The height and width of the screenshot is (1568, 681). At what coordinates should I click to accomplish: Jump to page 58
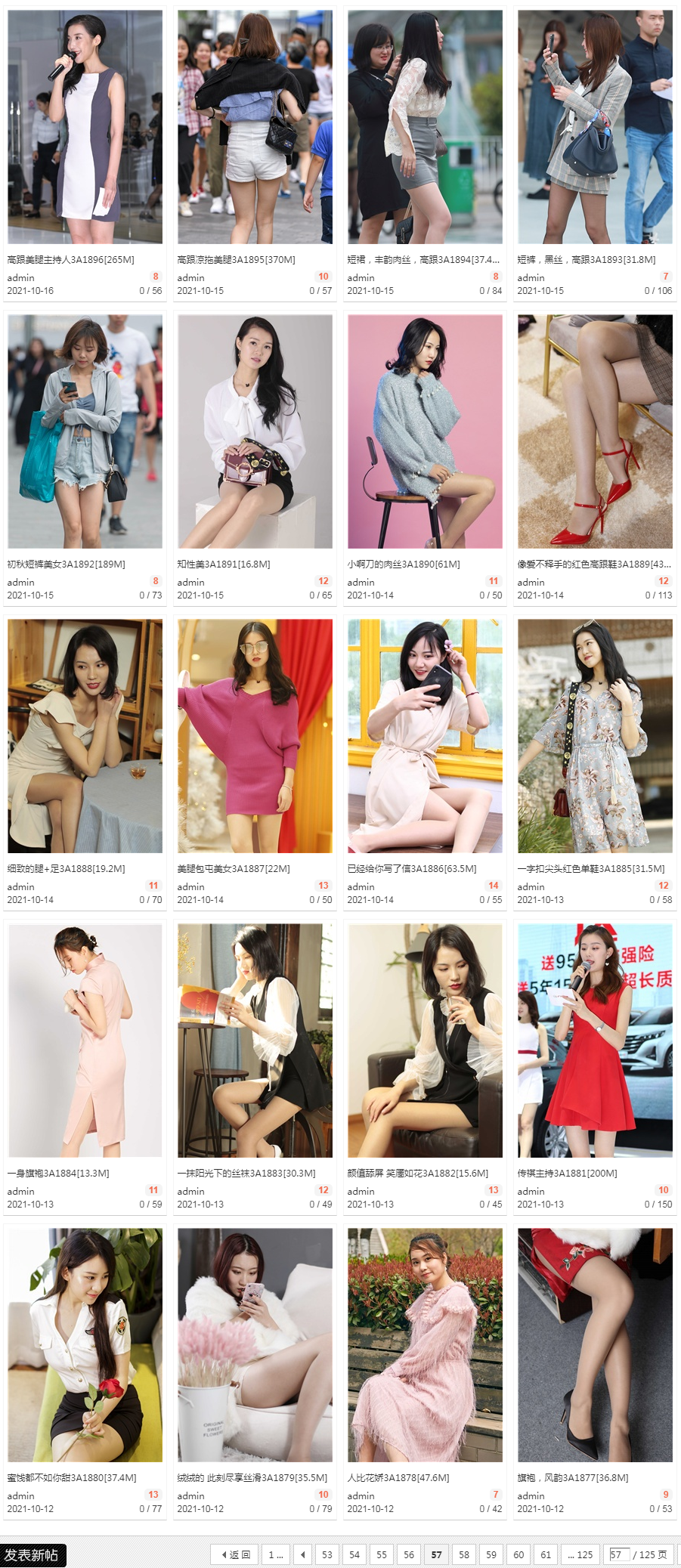pos(464,1554)
